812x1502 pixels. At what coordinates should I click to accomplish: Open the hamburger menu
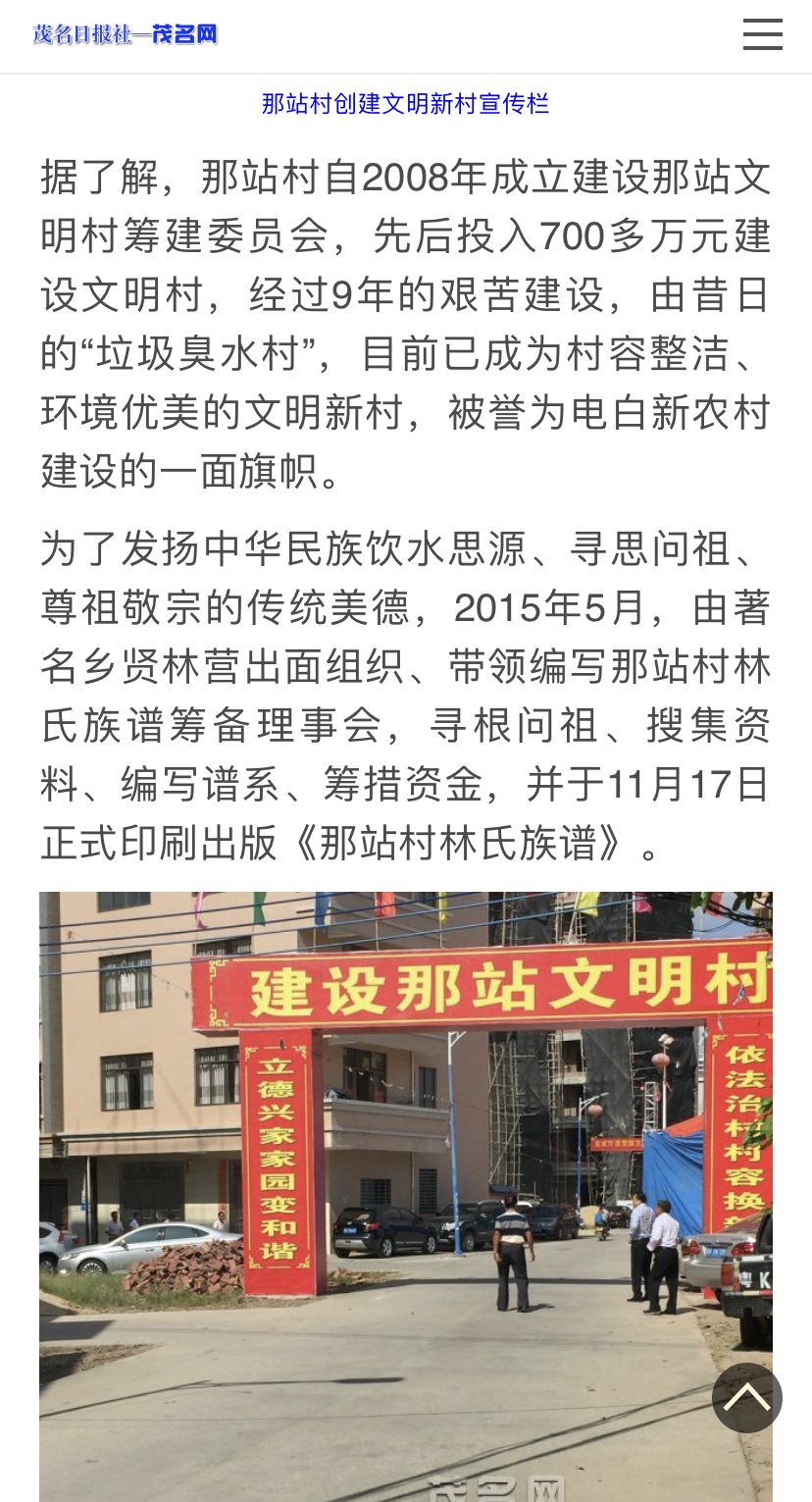tap(762, 34)
